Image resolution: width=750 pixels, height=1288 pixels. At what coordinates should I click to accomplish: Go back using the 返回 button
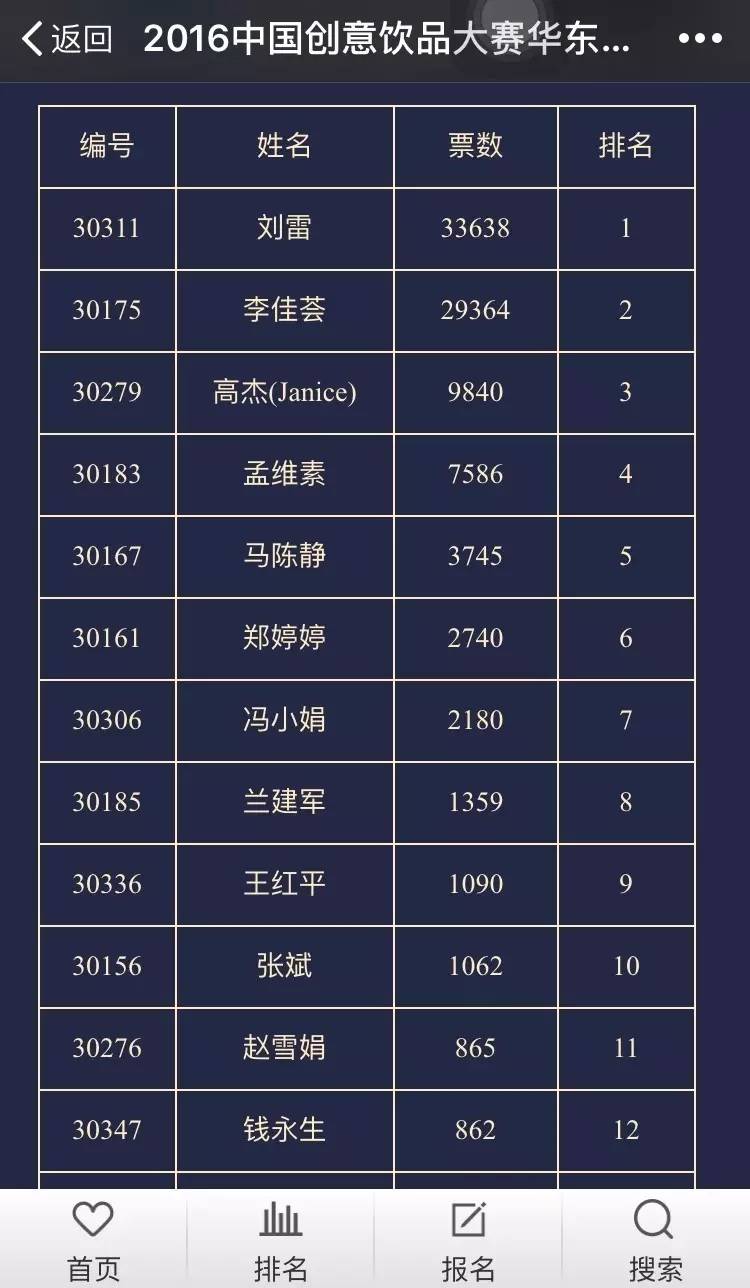click(67, 40)
